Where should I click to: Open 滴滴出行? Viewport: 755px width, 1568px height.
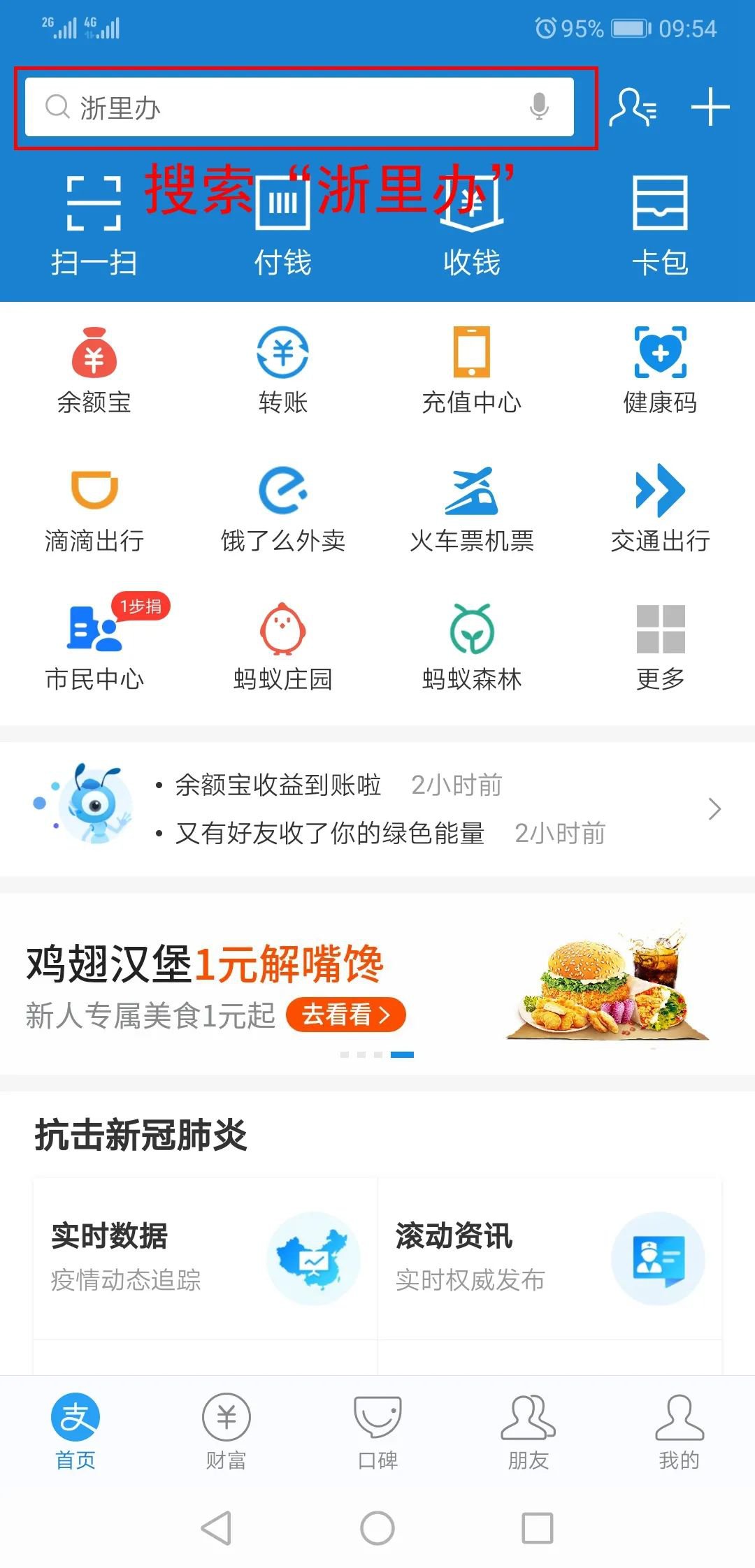click(x=94, y=509)
